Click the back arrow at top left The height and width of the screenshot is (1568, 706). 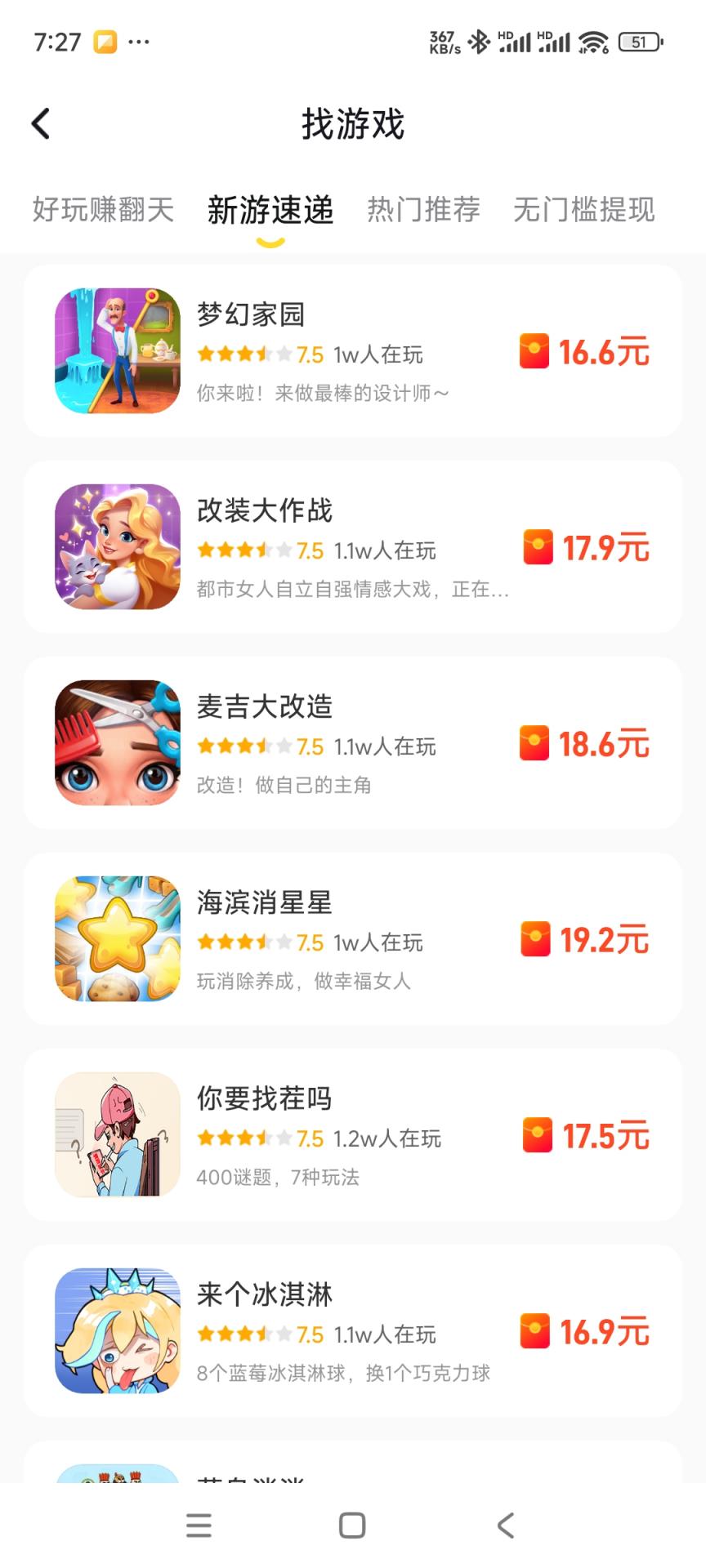click(x=39, y=122)
